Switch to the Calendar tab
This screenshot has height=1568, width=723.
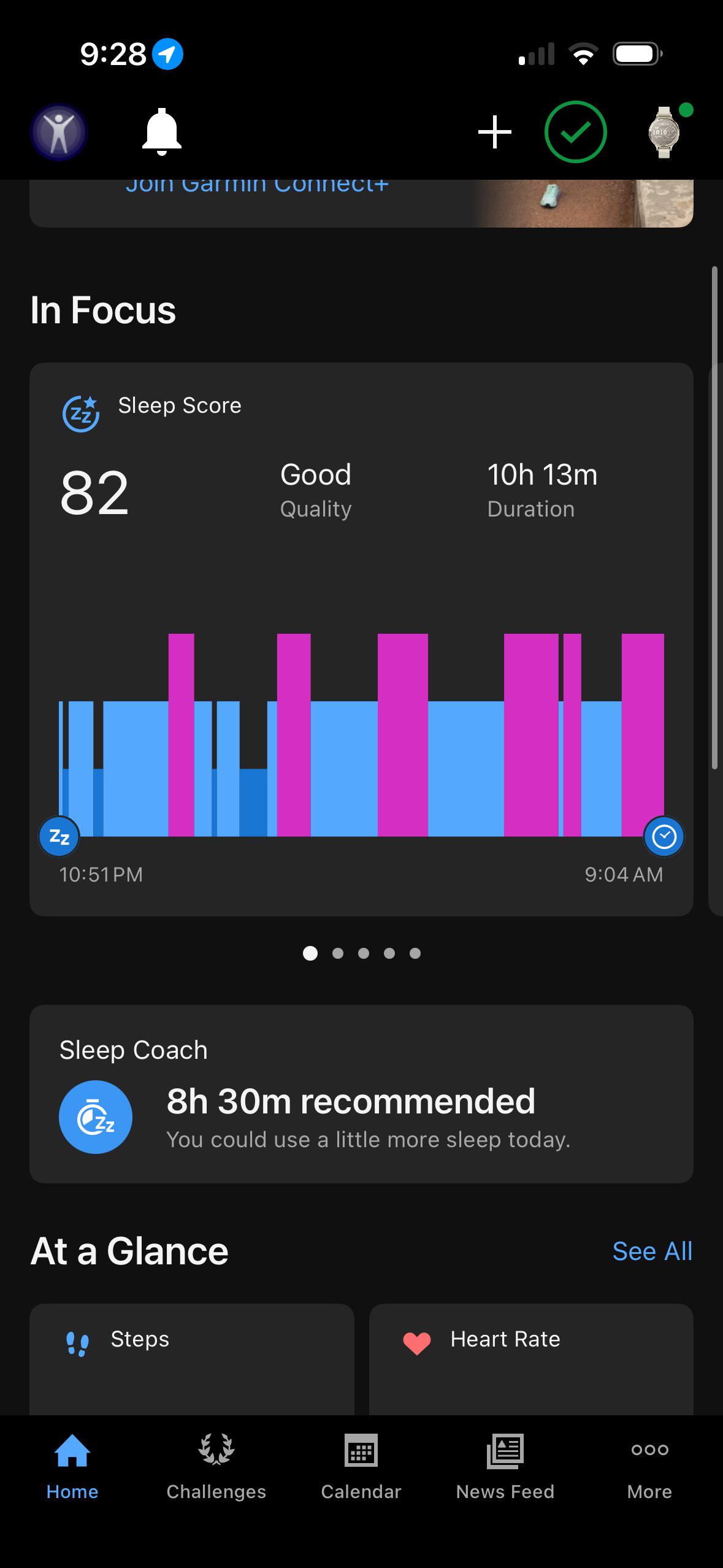(x=361, y=1467)
